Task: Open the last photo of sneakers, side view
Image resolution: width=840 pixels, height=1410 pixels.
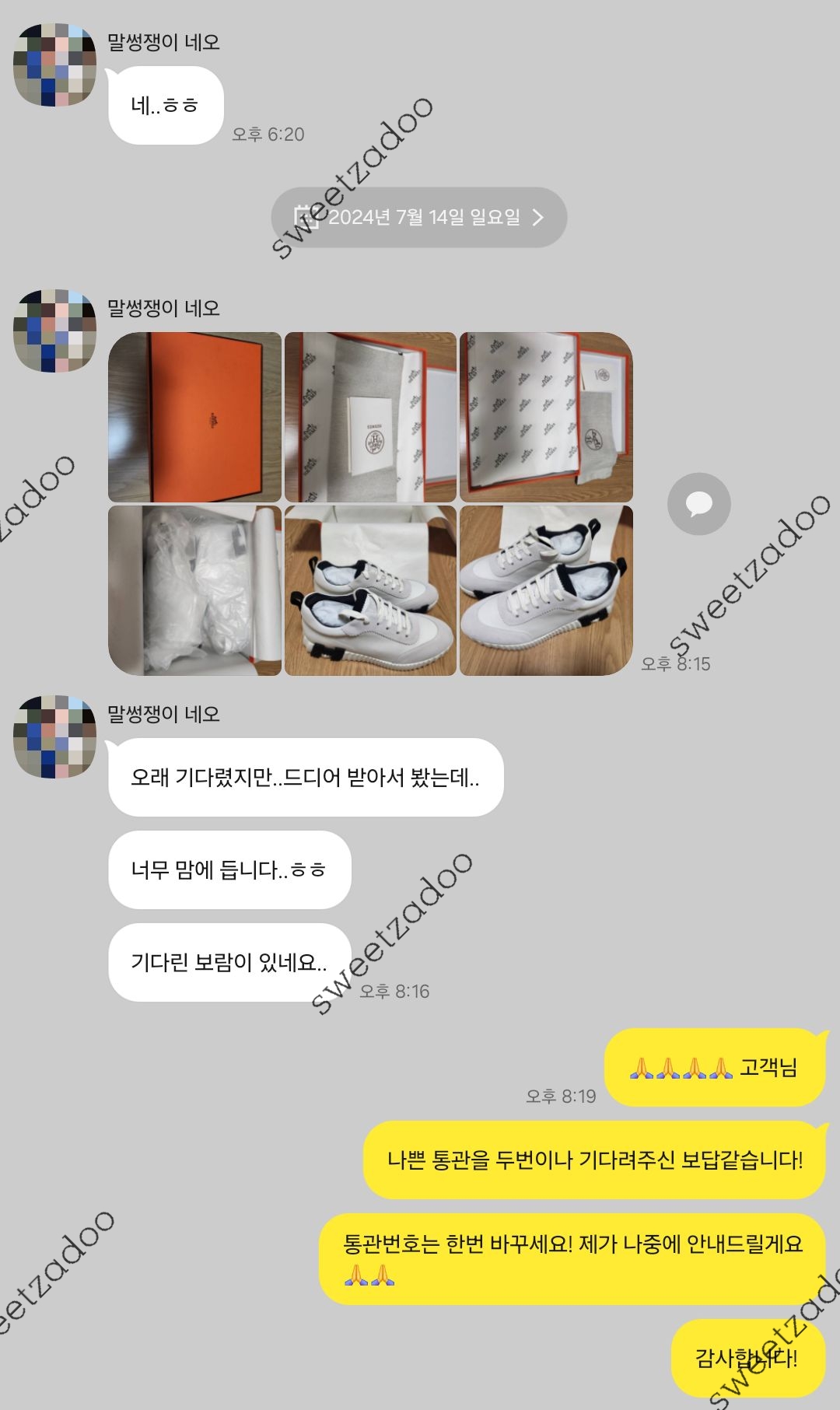Action: point(546,590)
